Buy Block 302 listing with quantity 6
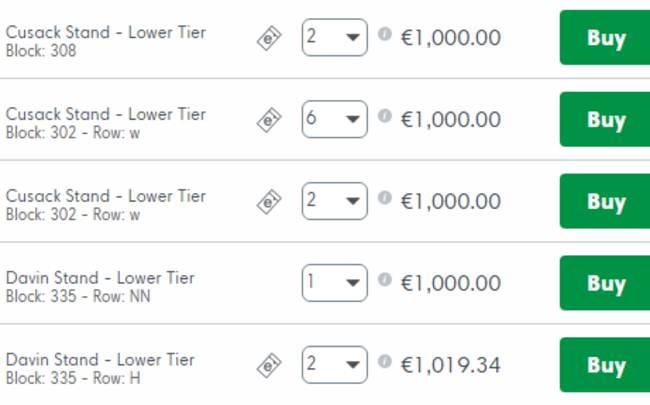Screen dimensions: 650x405 pyautogui.click(x=605, y=120)
